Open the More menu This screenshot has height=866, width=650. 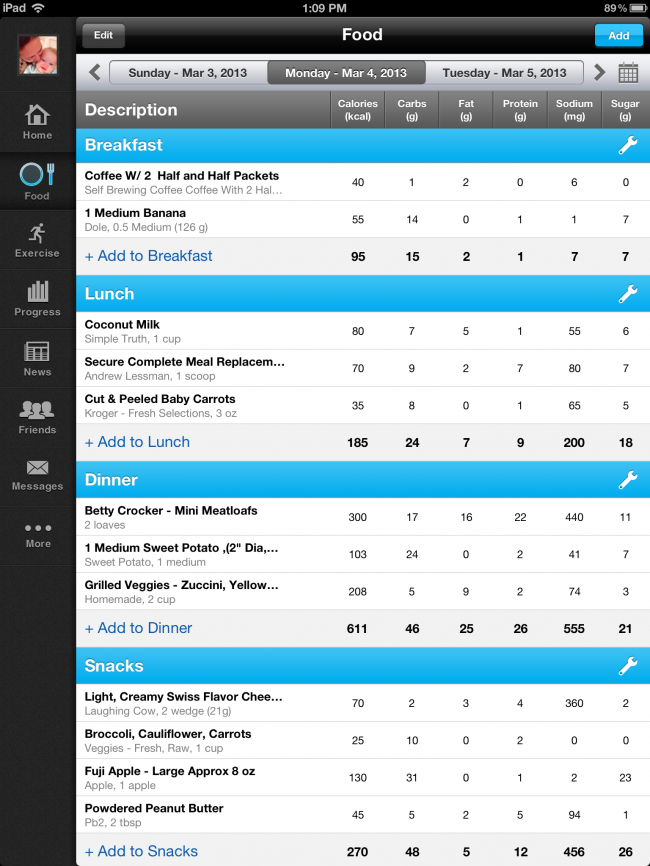[37, 534]
